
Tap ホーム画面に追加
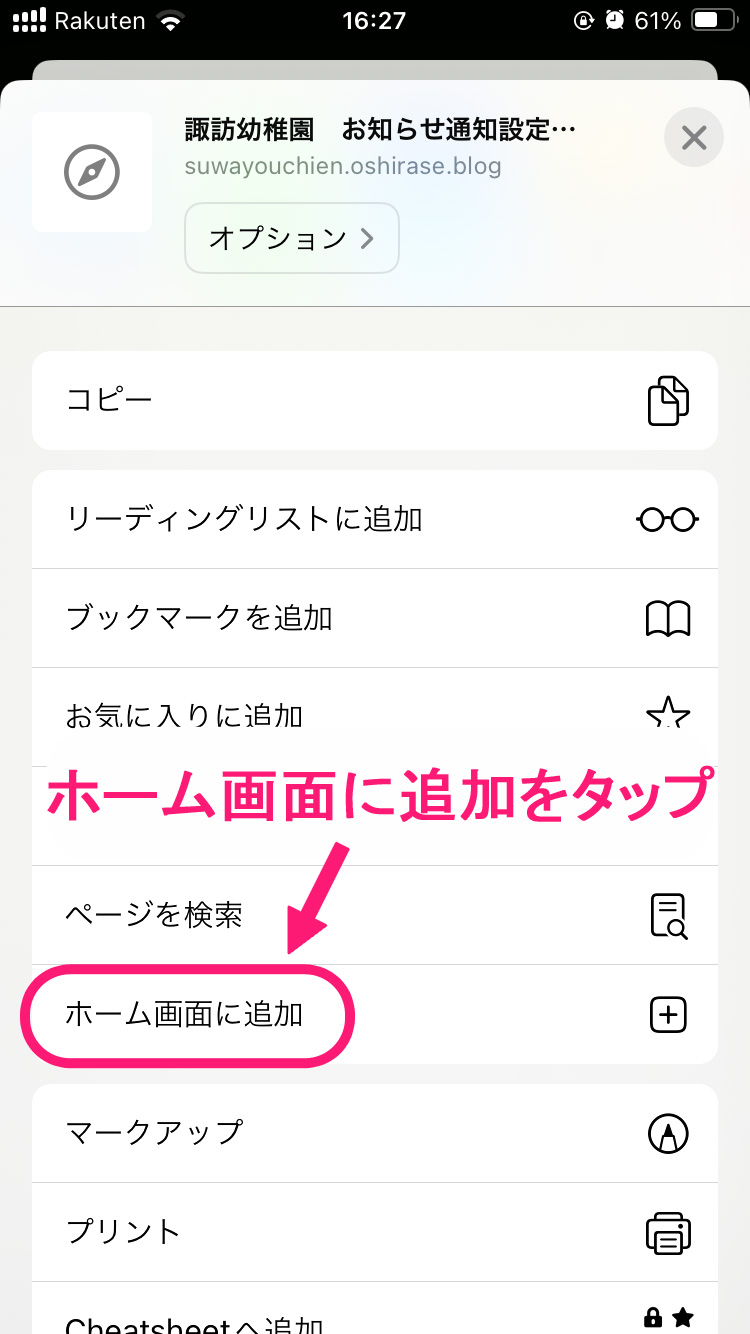[x=375, y=1015]
